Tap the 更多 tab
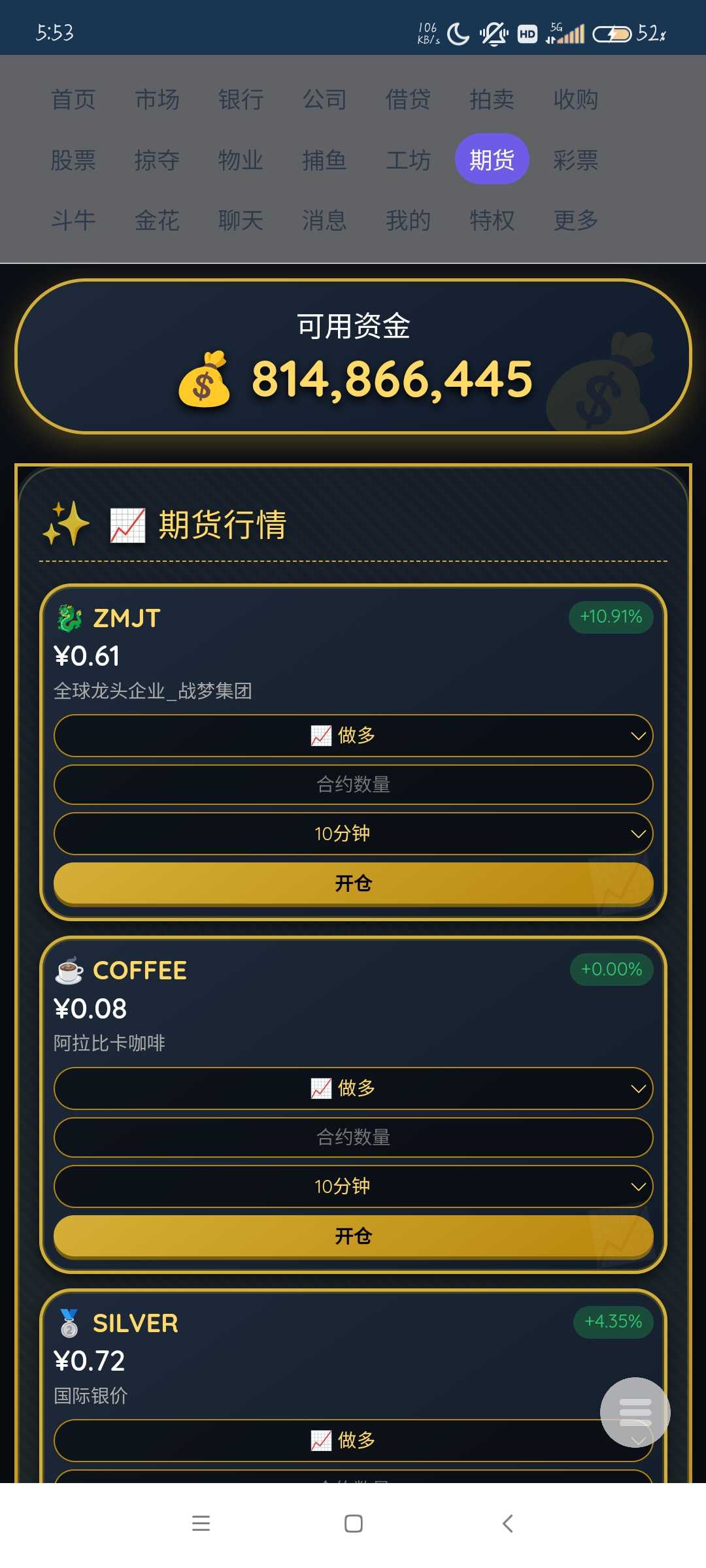Screen dimensions: 706x1568 [x=575, y=220]
